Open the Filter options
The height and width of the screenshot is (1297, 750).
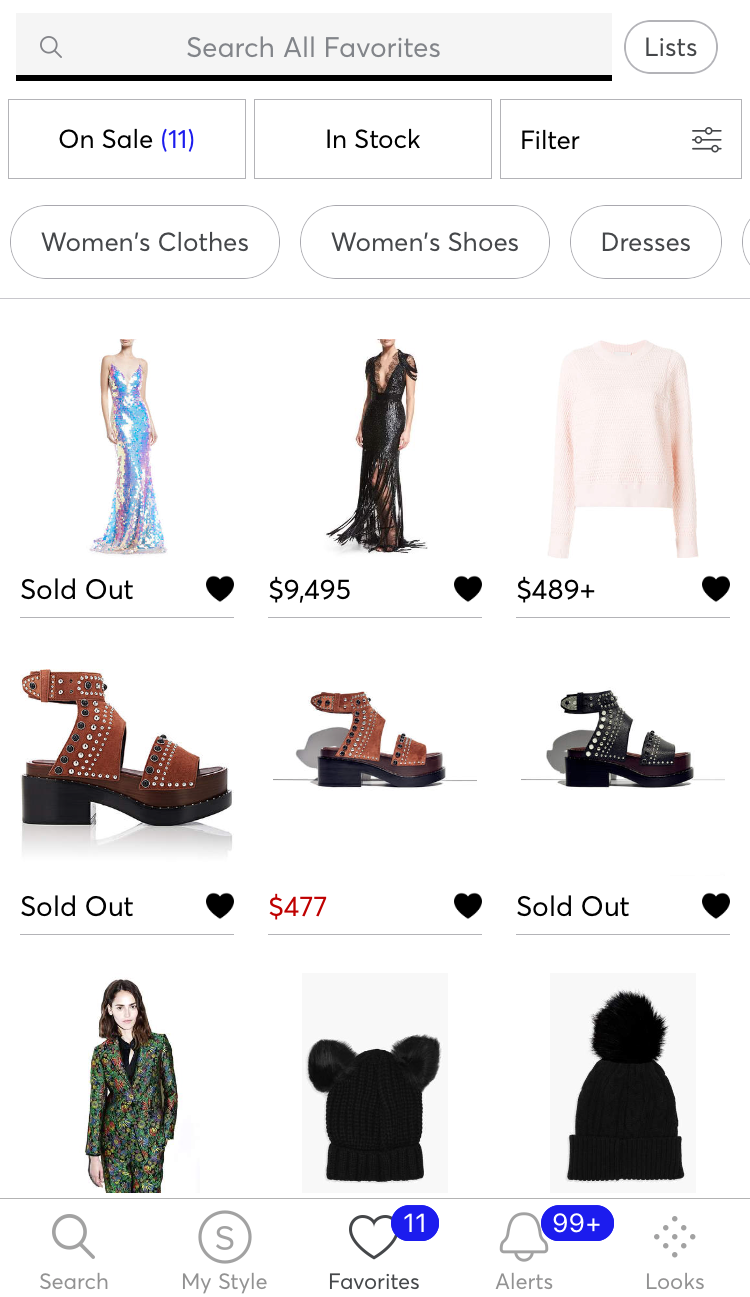tap(621, 139)
